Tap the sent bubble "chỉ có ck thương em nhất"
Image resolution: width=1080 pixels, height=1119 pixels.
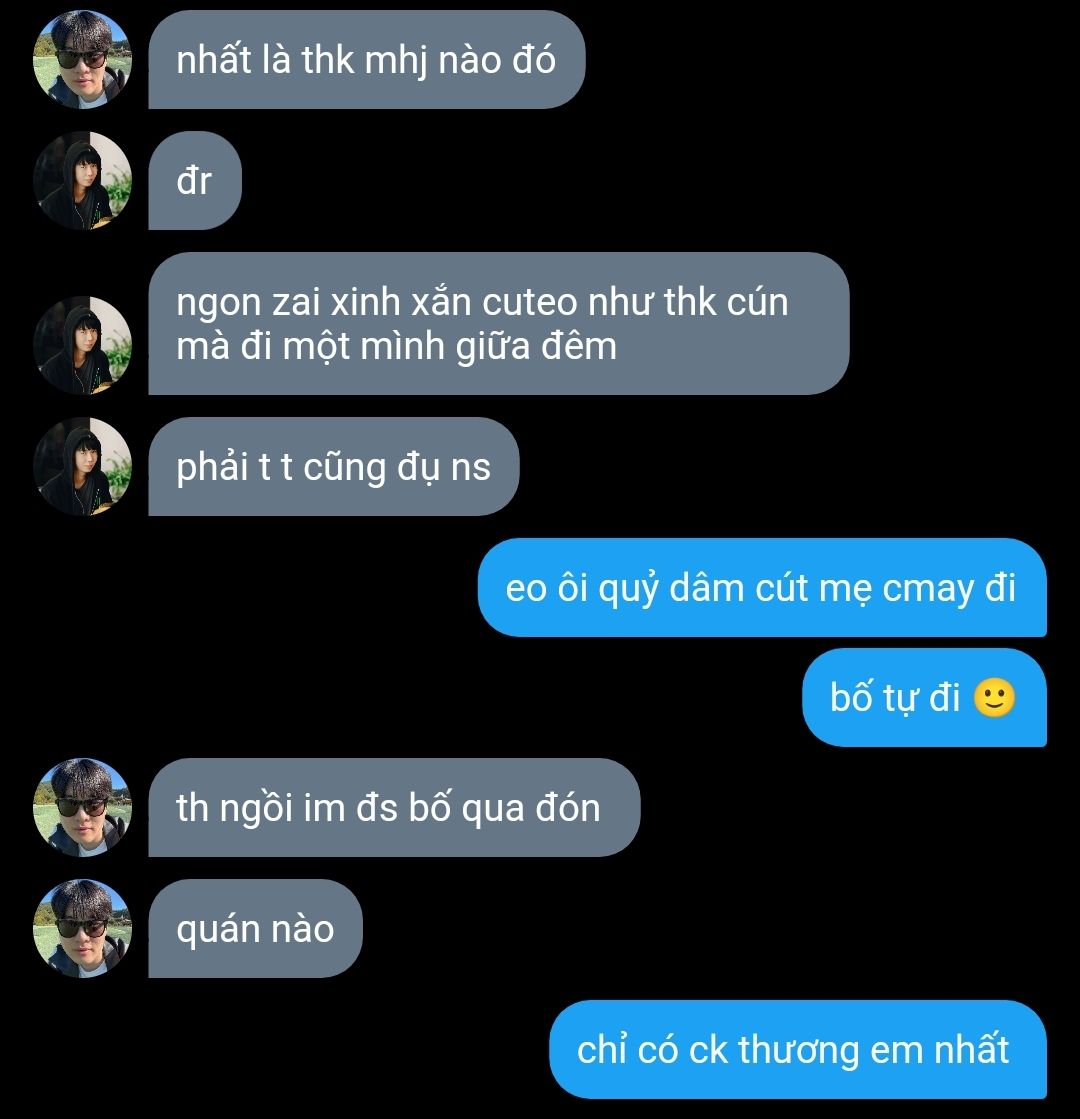point(797,1049)
